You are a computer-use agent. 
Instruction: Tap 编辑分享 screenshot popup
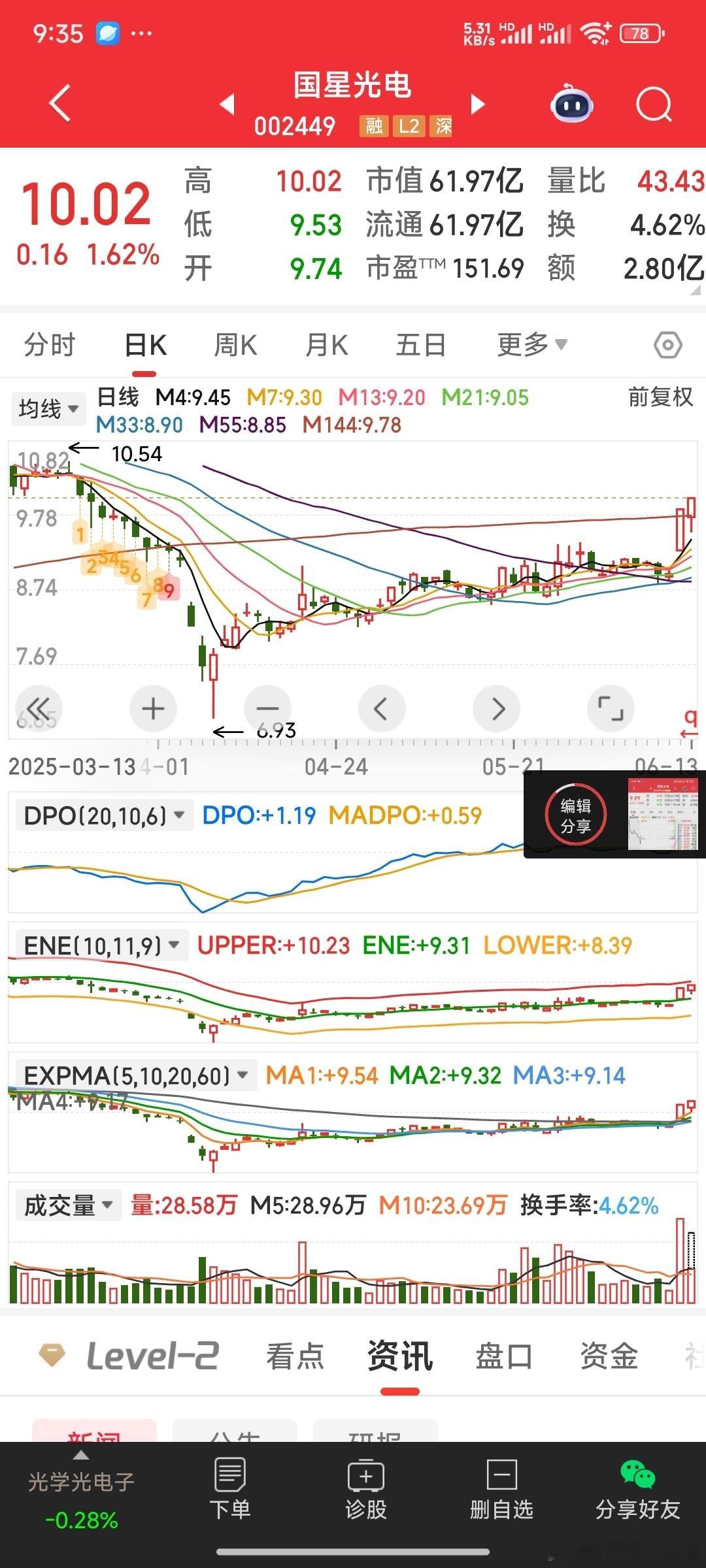pyautogui.click(x=576, y=815)
